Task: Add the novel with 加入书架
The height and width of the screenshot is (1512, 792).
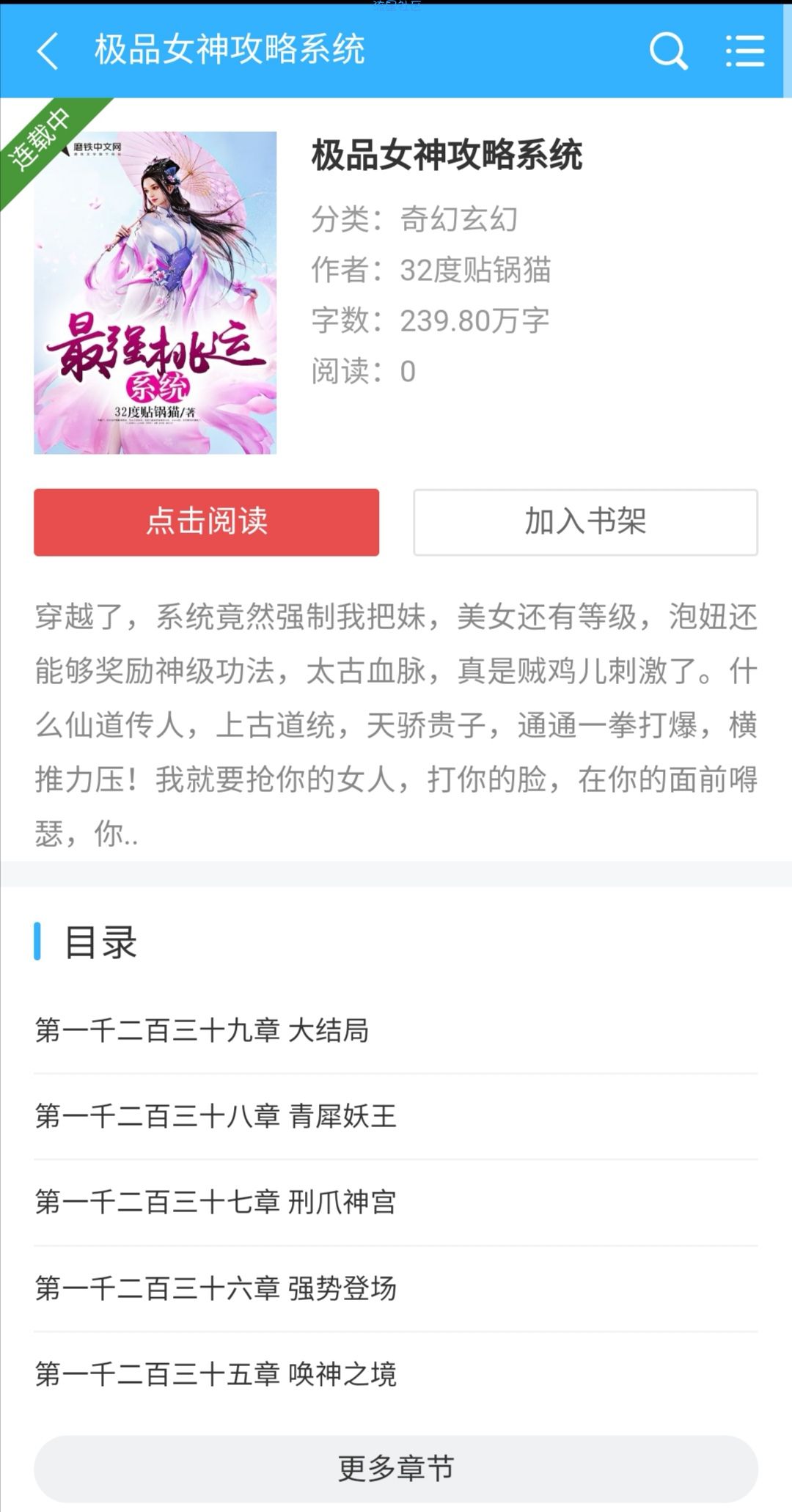Action: 585,522
